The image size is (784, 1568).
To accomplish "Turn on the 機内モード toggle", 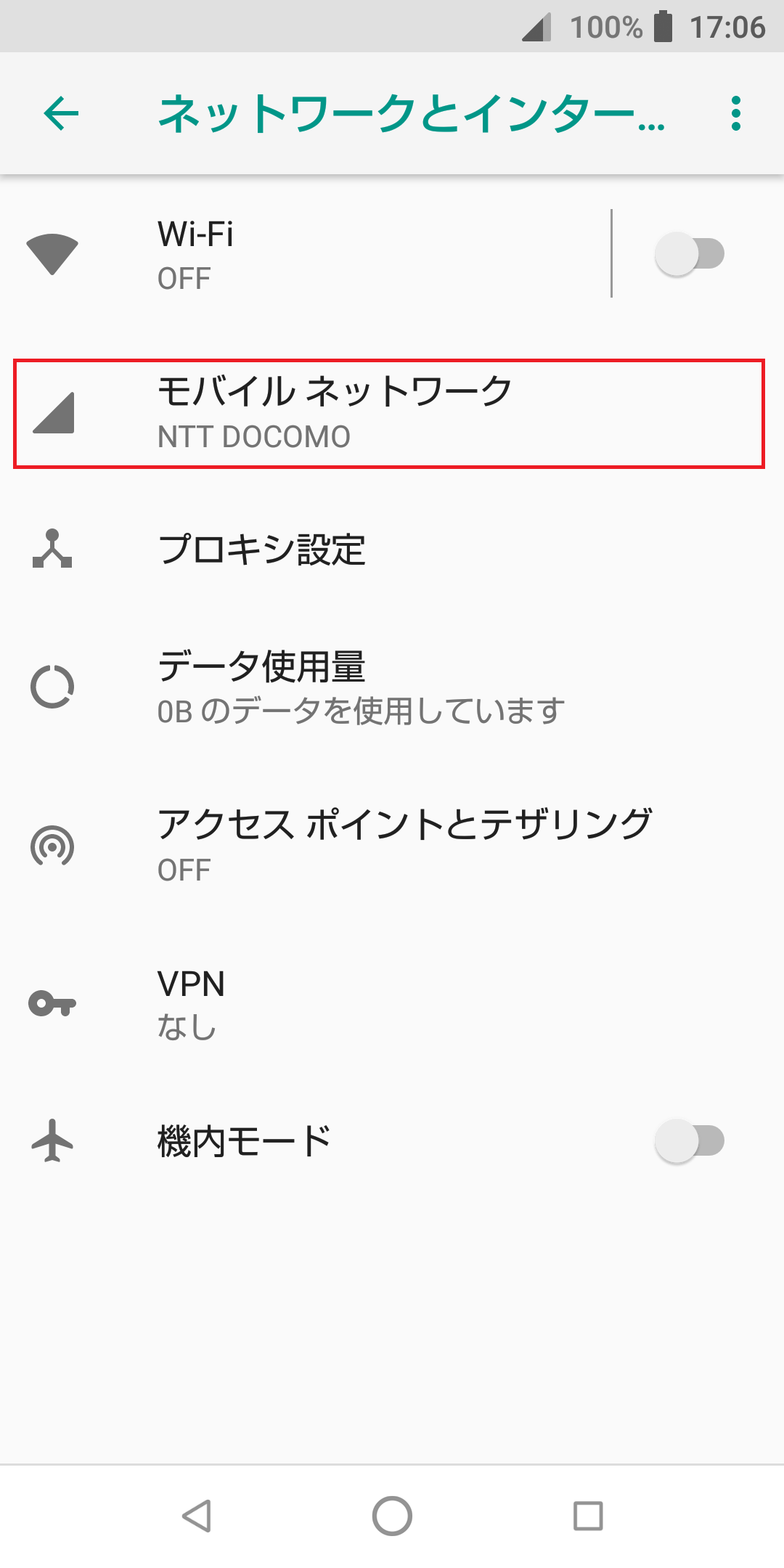I will coord(691,1138).
